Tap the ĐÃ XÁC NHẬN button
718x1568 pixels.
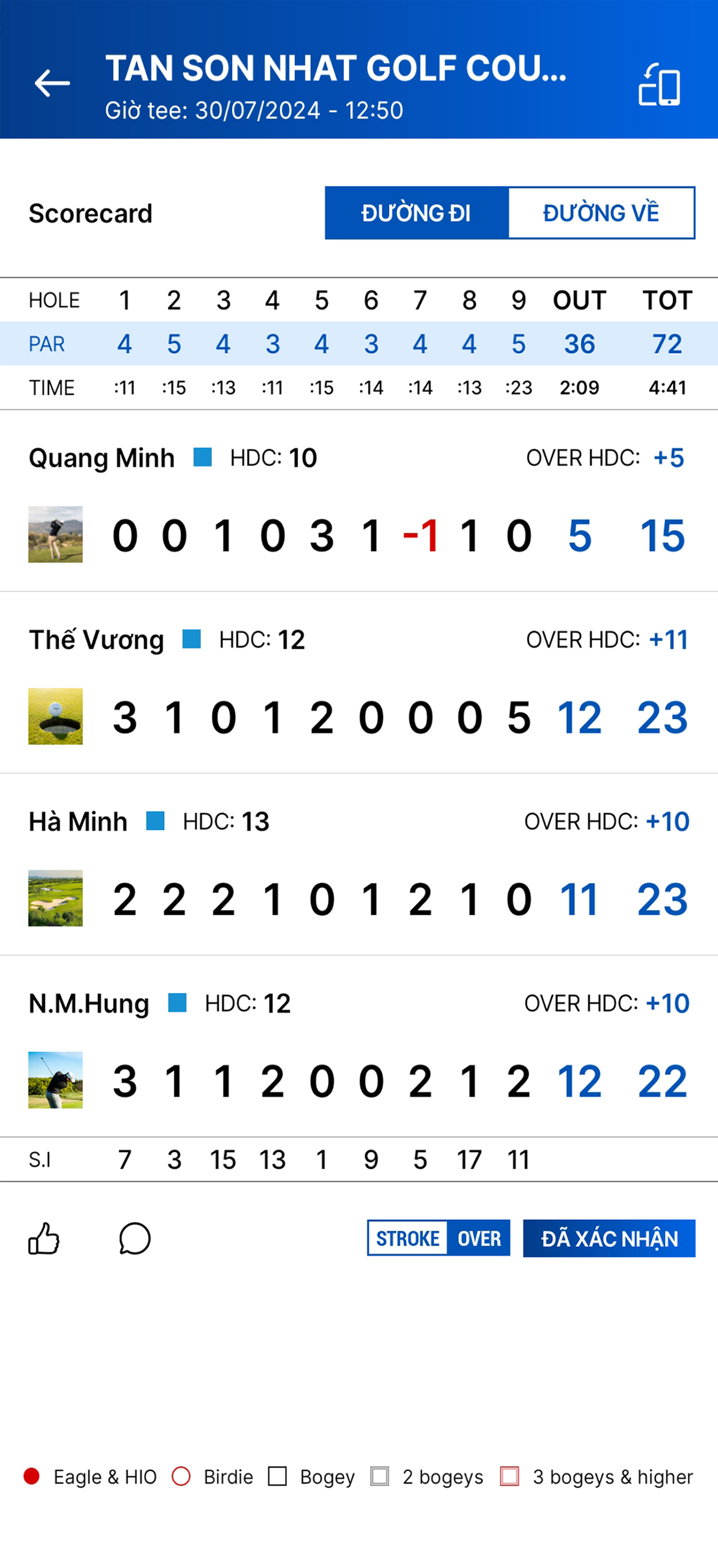[x=609, y=1238]
